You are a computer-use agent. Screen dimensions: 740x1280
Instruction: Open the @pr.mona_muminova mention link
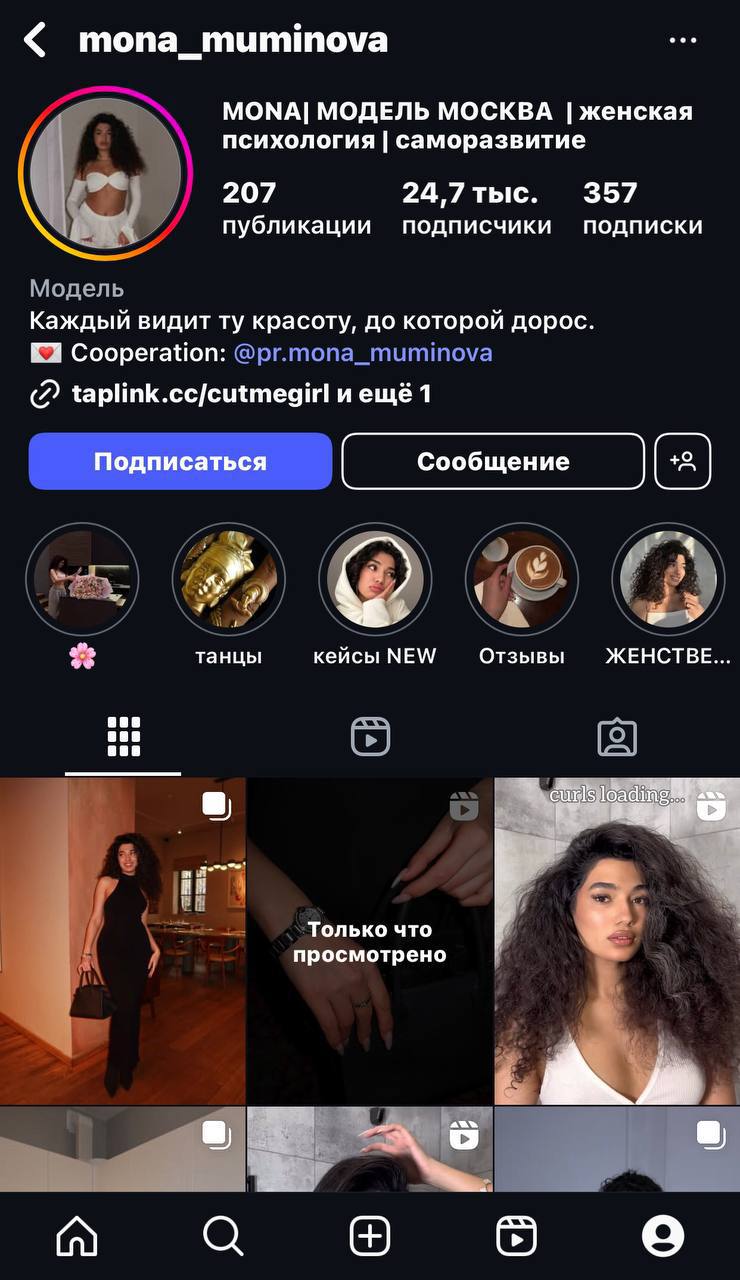click(362, 353)
